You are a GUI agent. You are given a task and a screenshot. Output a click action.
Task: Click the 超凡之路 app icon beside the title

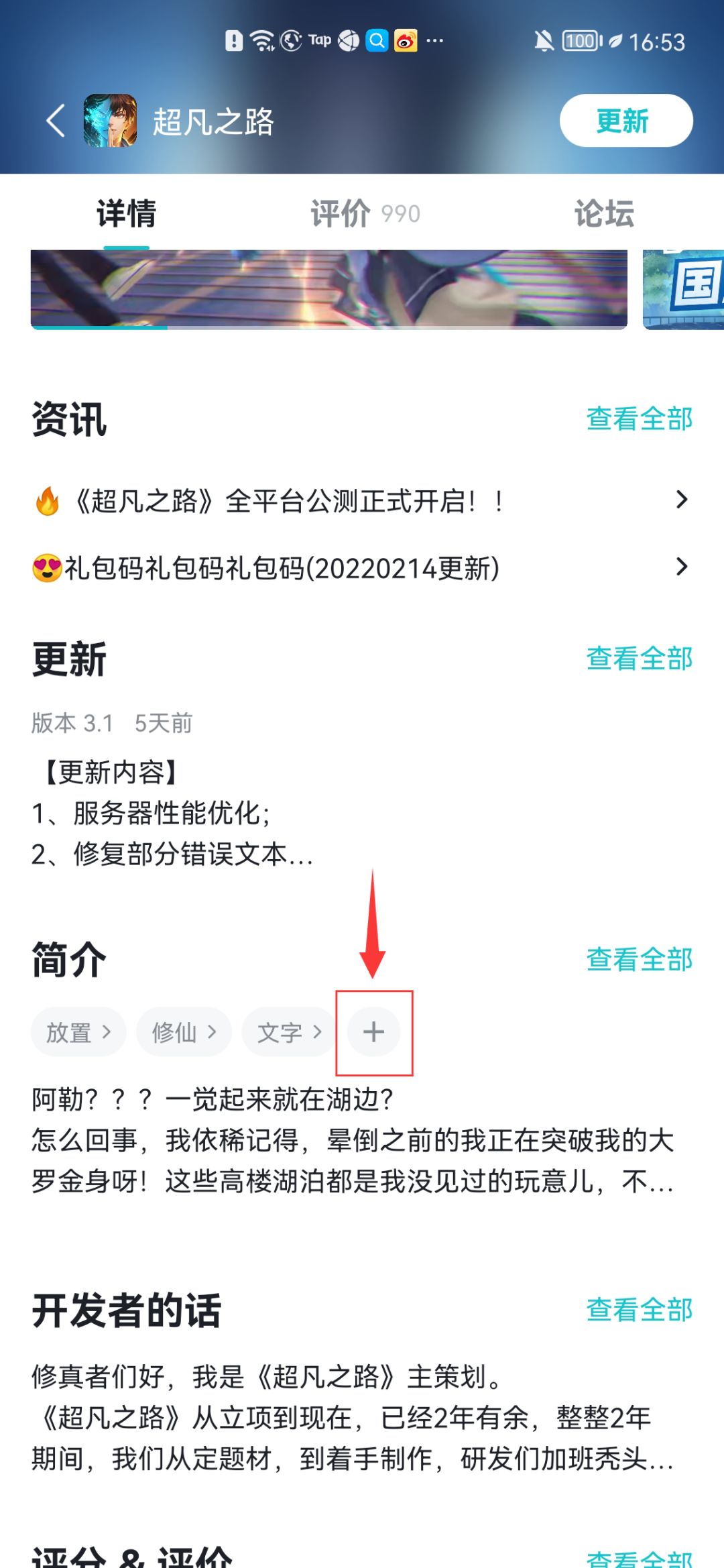109,121
